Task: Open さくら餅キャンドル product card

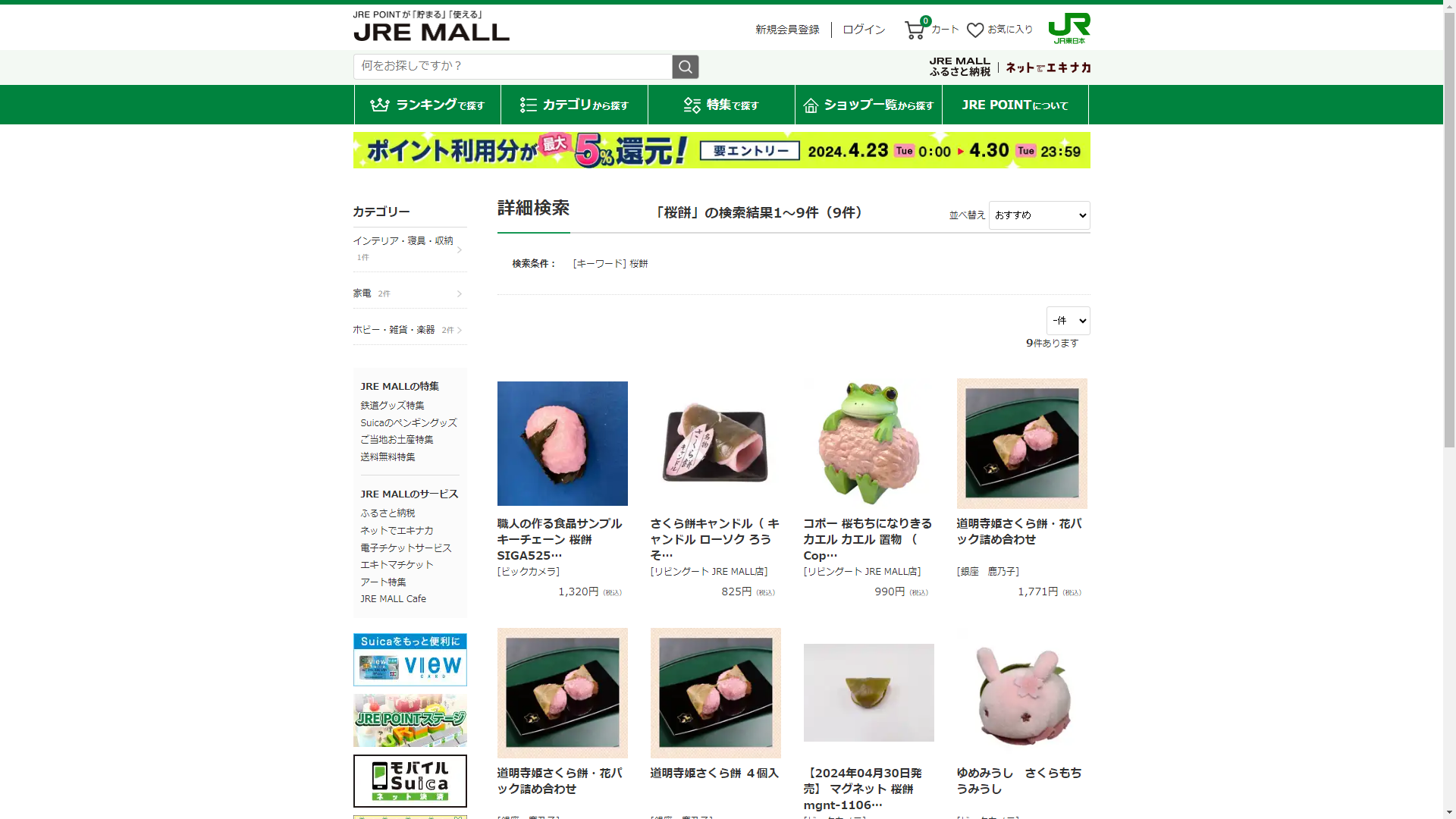Action: click(715, 538)
